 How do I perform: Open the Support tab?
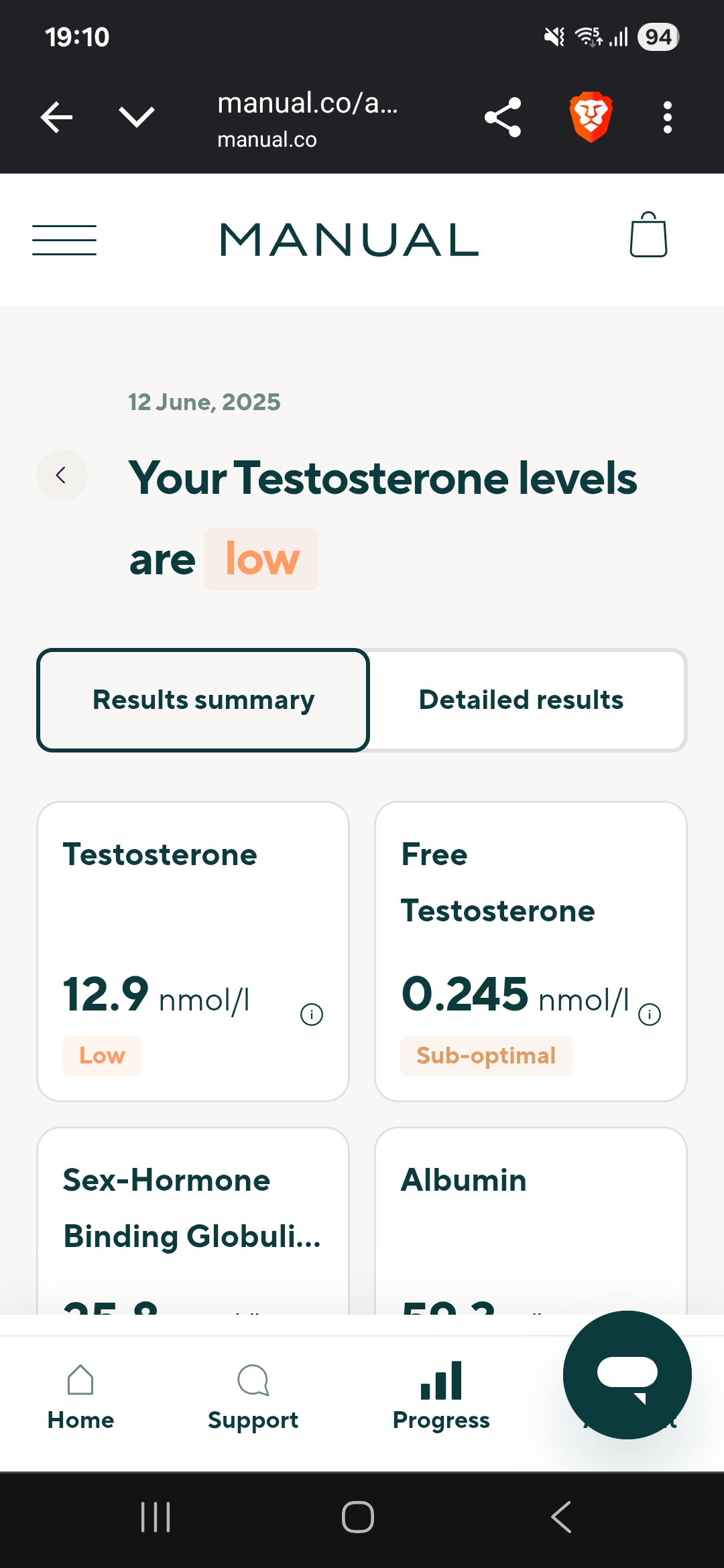pos(253,1397)
